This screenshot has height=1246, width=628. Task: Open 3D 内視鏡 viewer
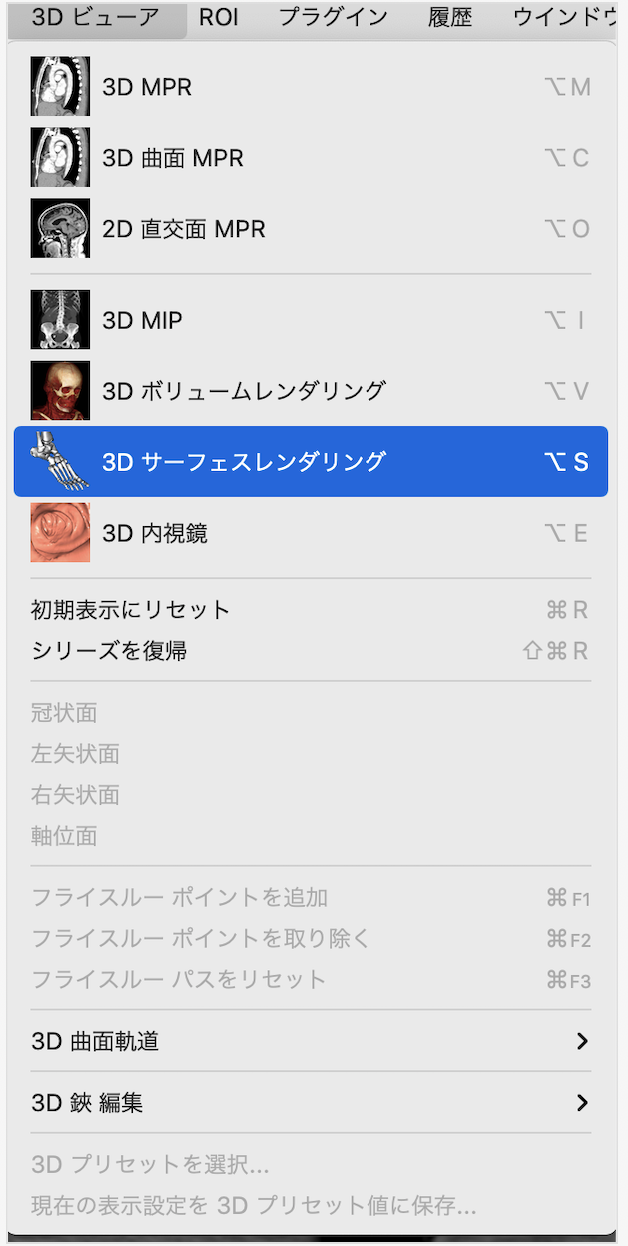tap(154, 533)
